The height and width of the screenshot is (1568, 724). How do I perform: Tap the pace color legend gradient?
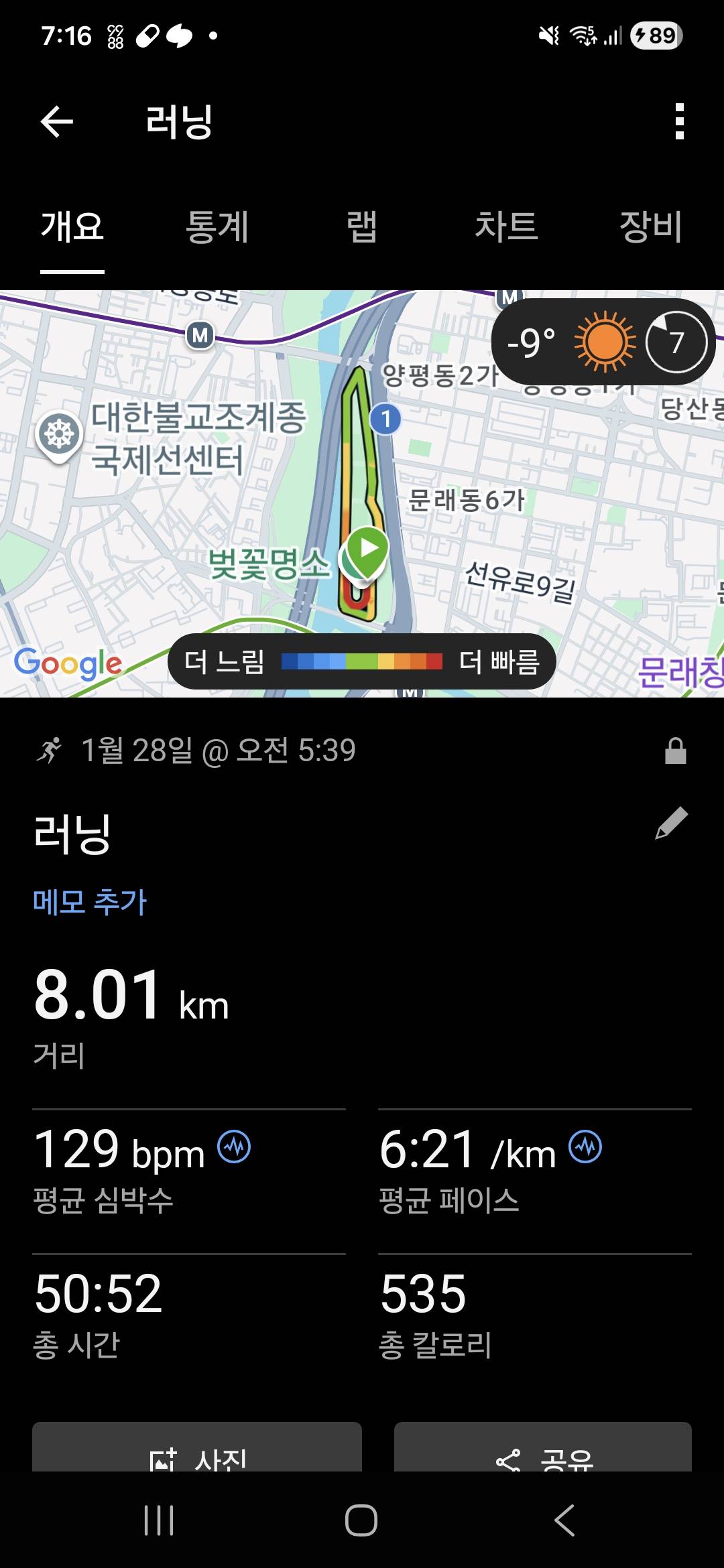(362, 662)
